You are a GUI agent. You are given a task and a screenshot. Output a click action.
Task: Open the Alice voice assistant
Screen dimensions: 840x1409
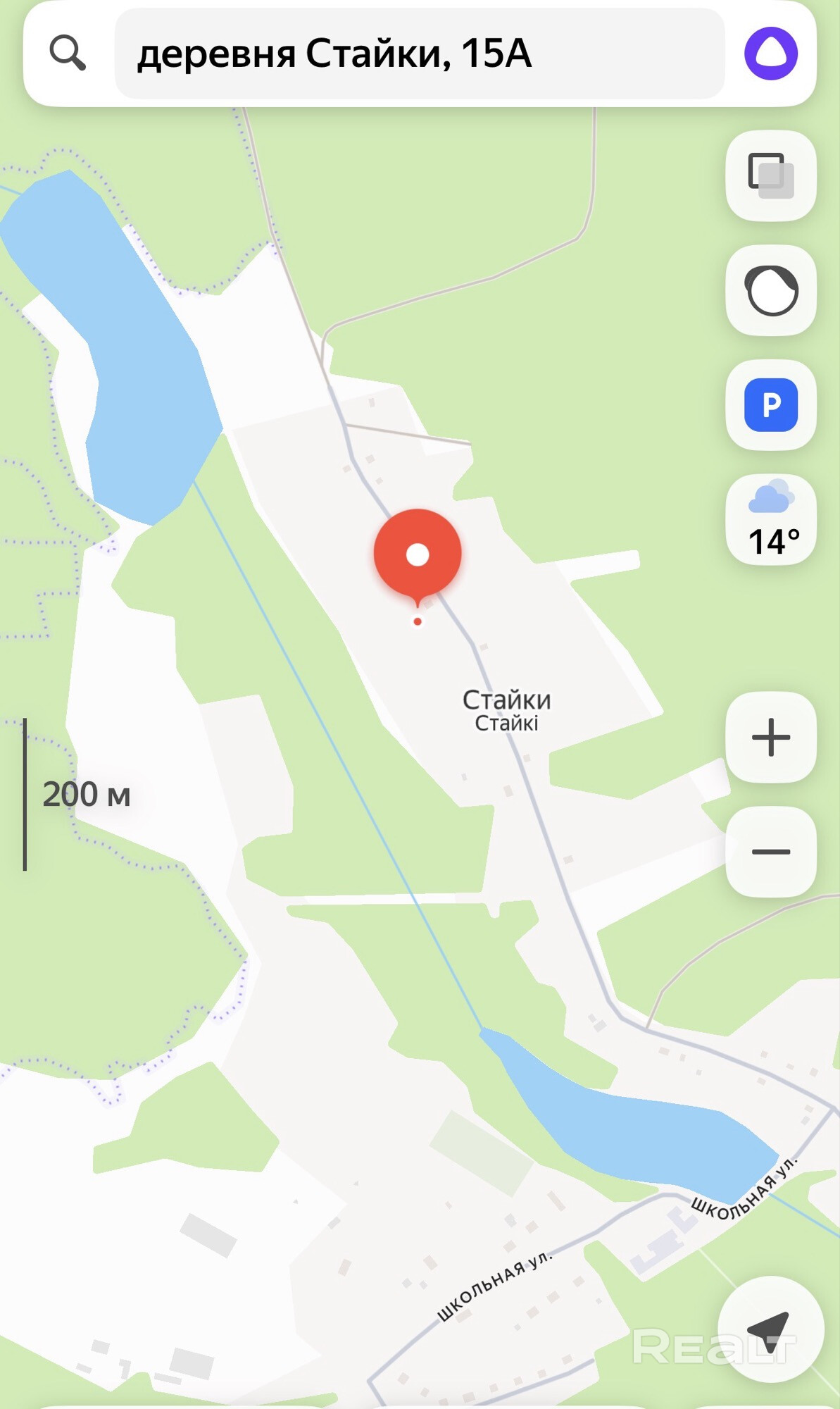pyautogui.click(x=770, y=54)
